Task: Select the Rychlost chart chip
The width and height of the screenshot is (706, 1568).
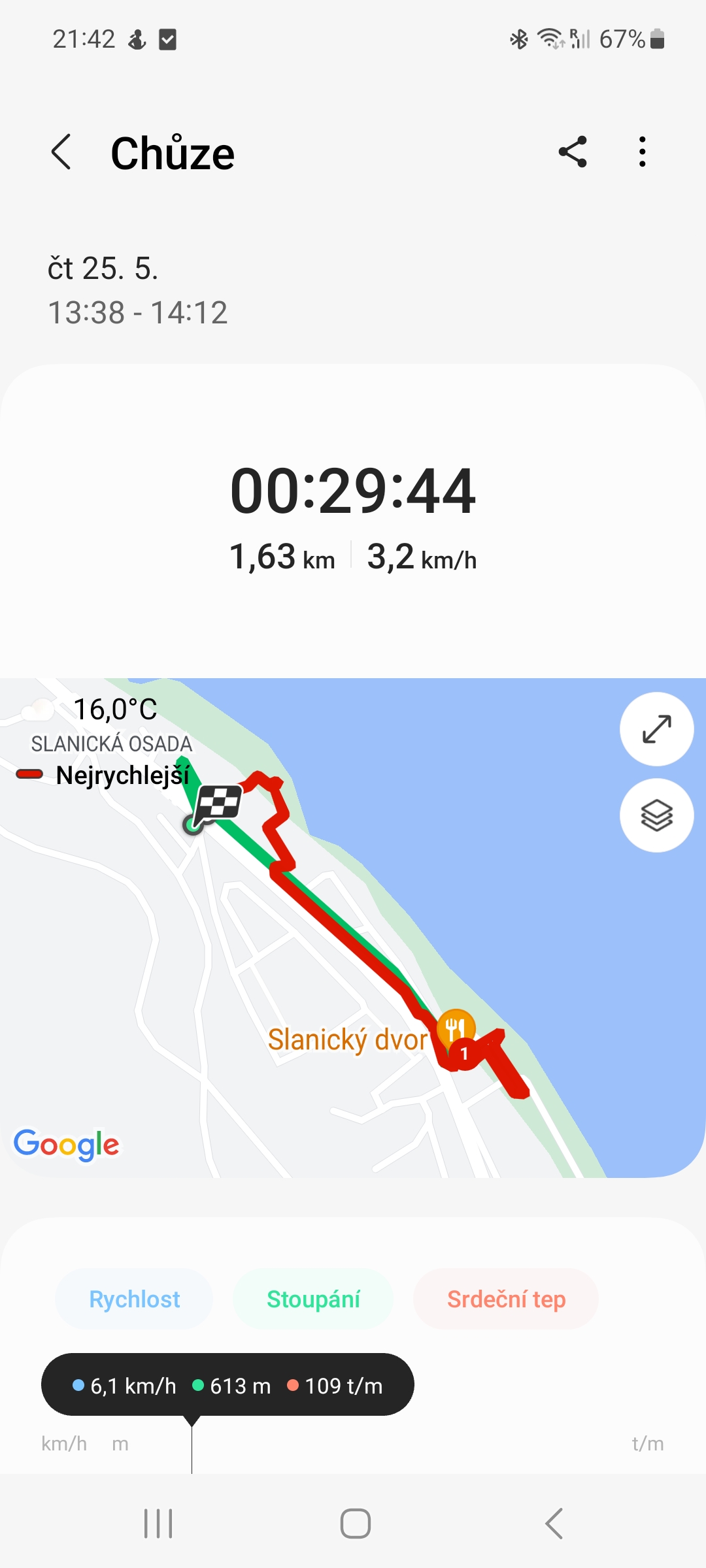Action: click(134, 1299)
